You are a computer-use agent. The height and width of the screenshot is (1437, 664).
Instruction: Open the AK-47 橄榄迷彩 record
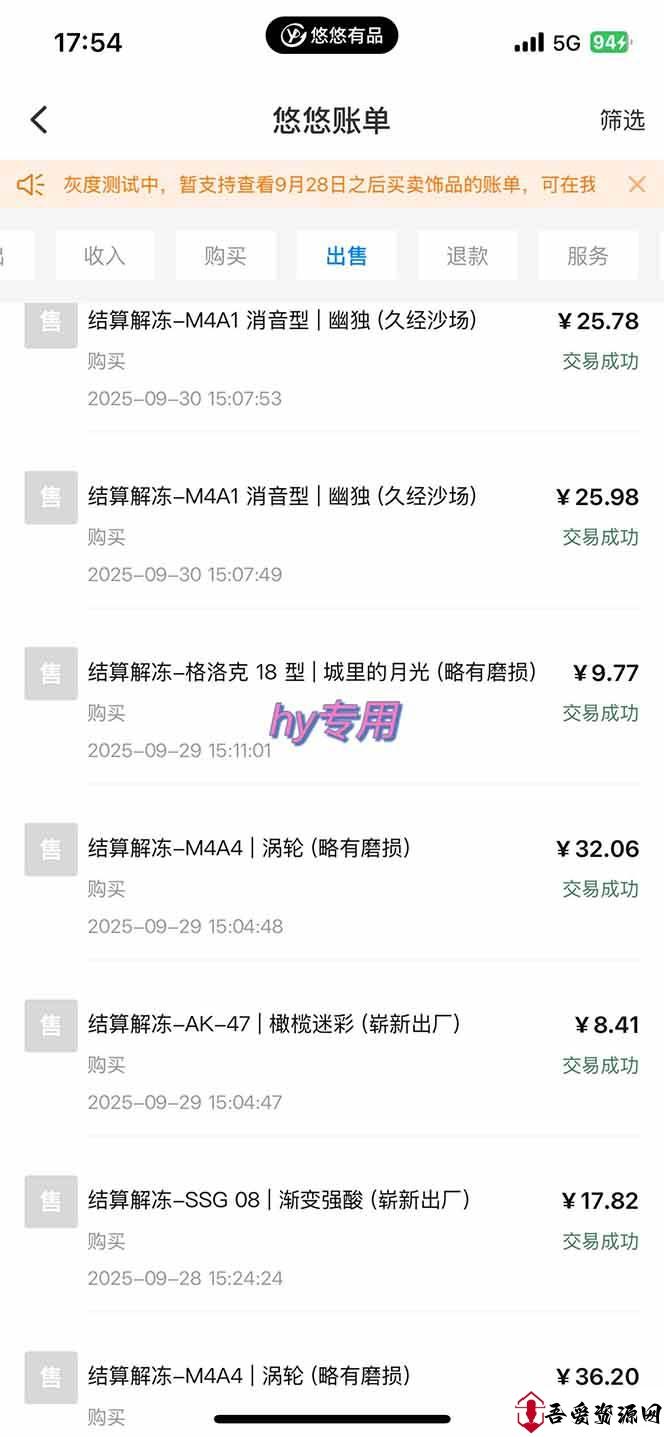click(332, 1061)
